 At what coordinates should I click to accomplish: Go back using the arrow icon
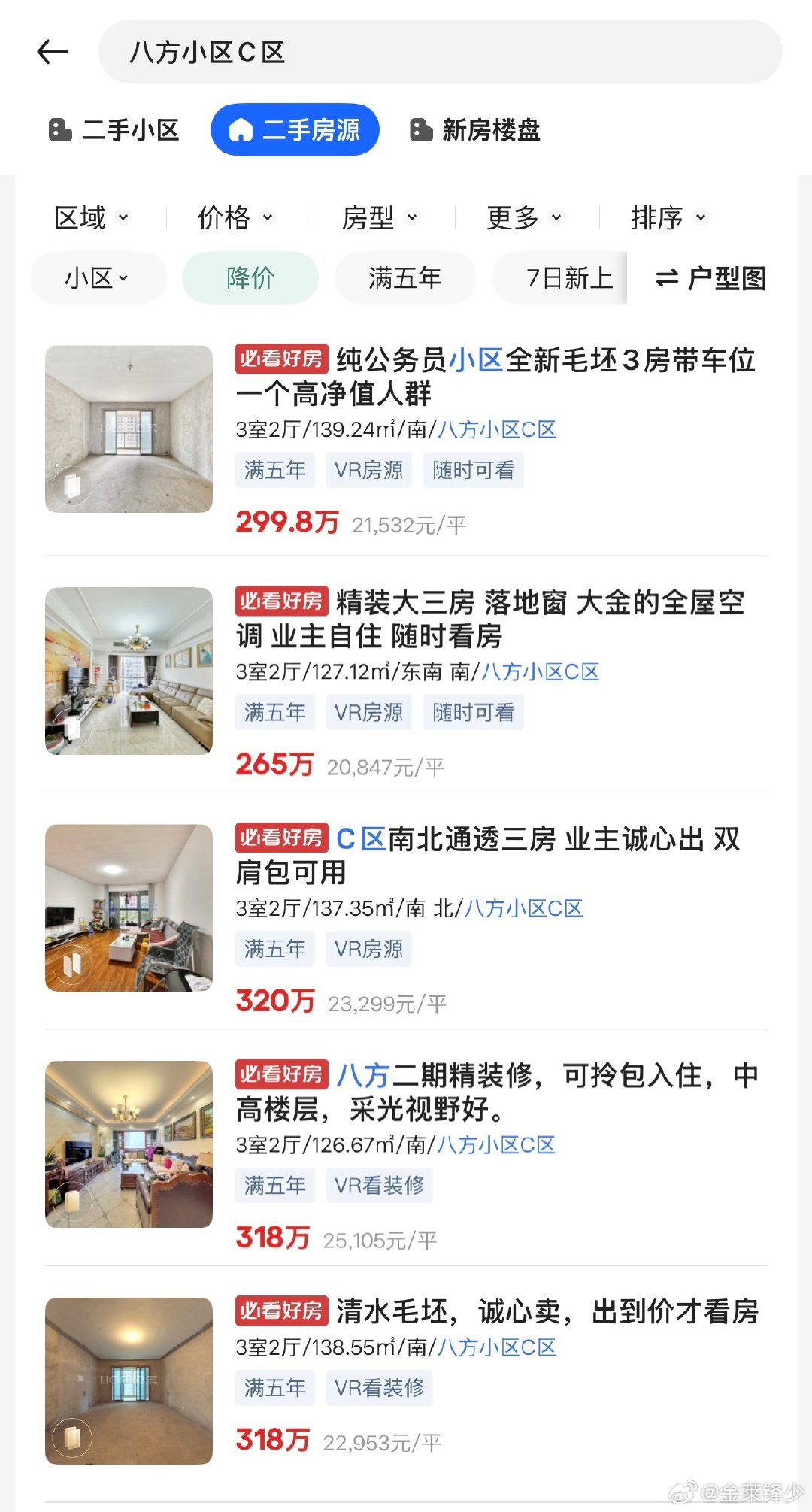[53, 52]
